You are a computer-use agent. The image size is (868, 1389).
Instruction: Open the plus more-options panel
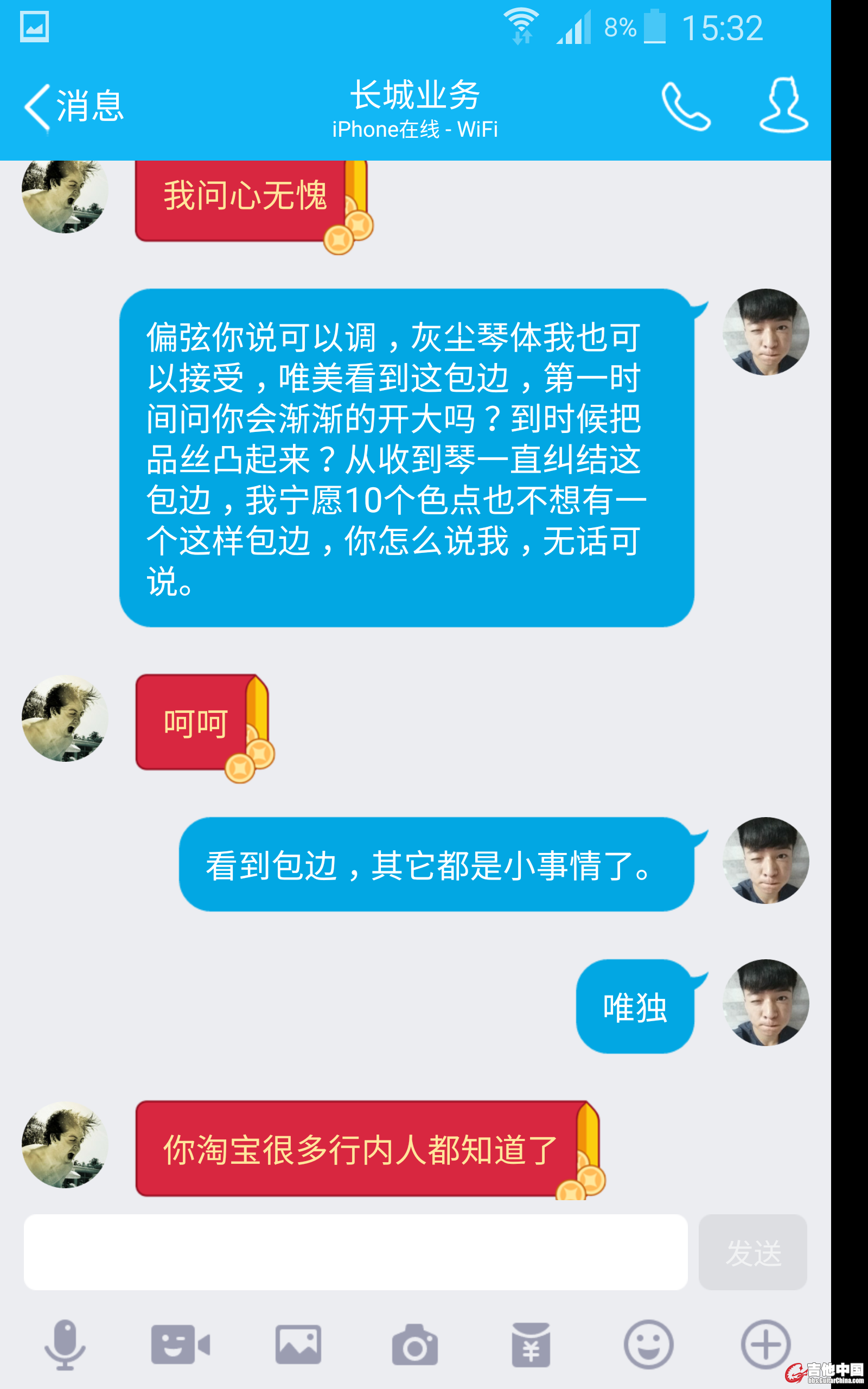point(765,1345)
